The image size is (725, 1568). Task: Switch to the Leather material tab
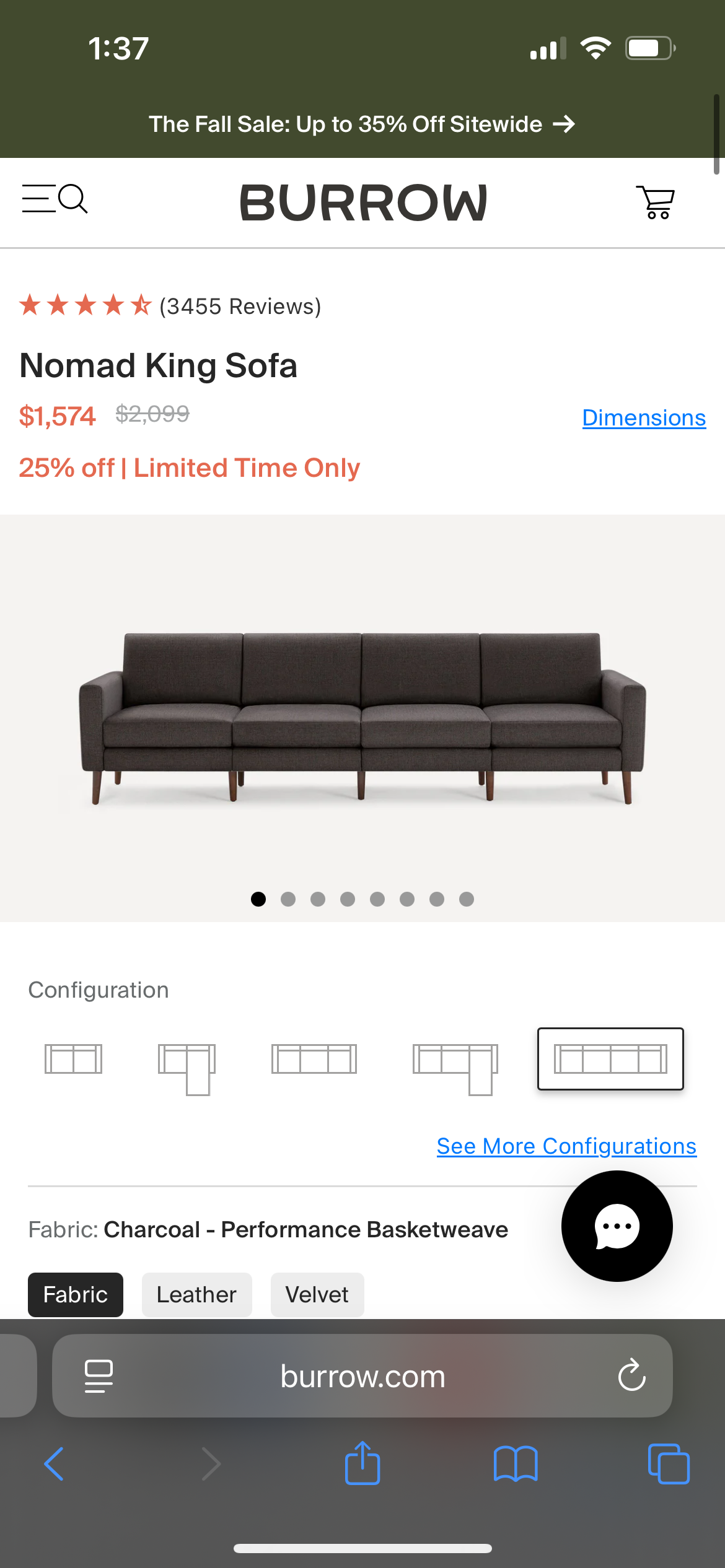(196, 1295)
